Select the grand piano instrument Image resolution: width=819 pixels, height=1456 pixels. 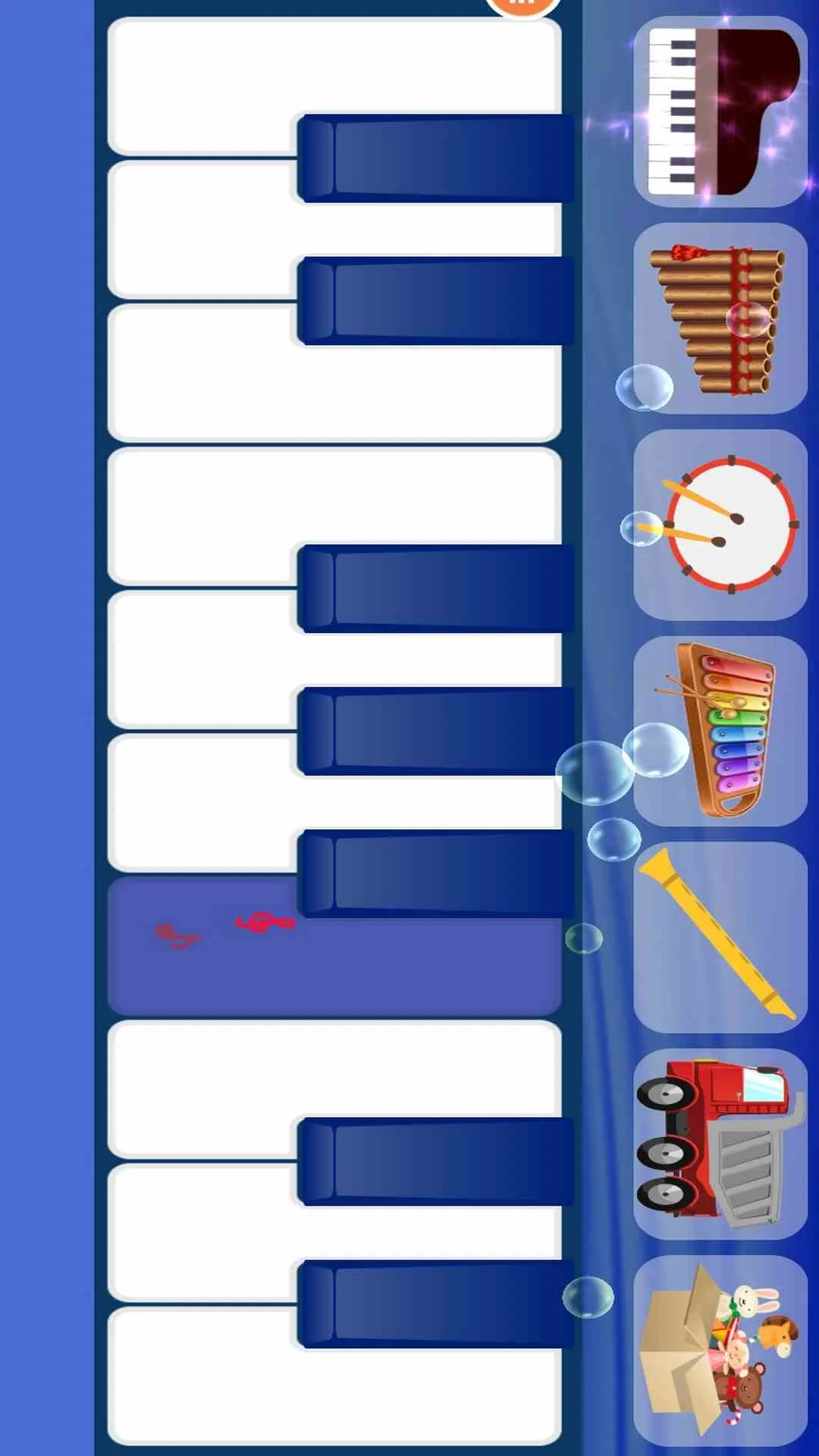[x=720, y=112]
